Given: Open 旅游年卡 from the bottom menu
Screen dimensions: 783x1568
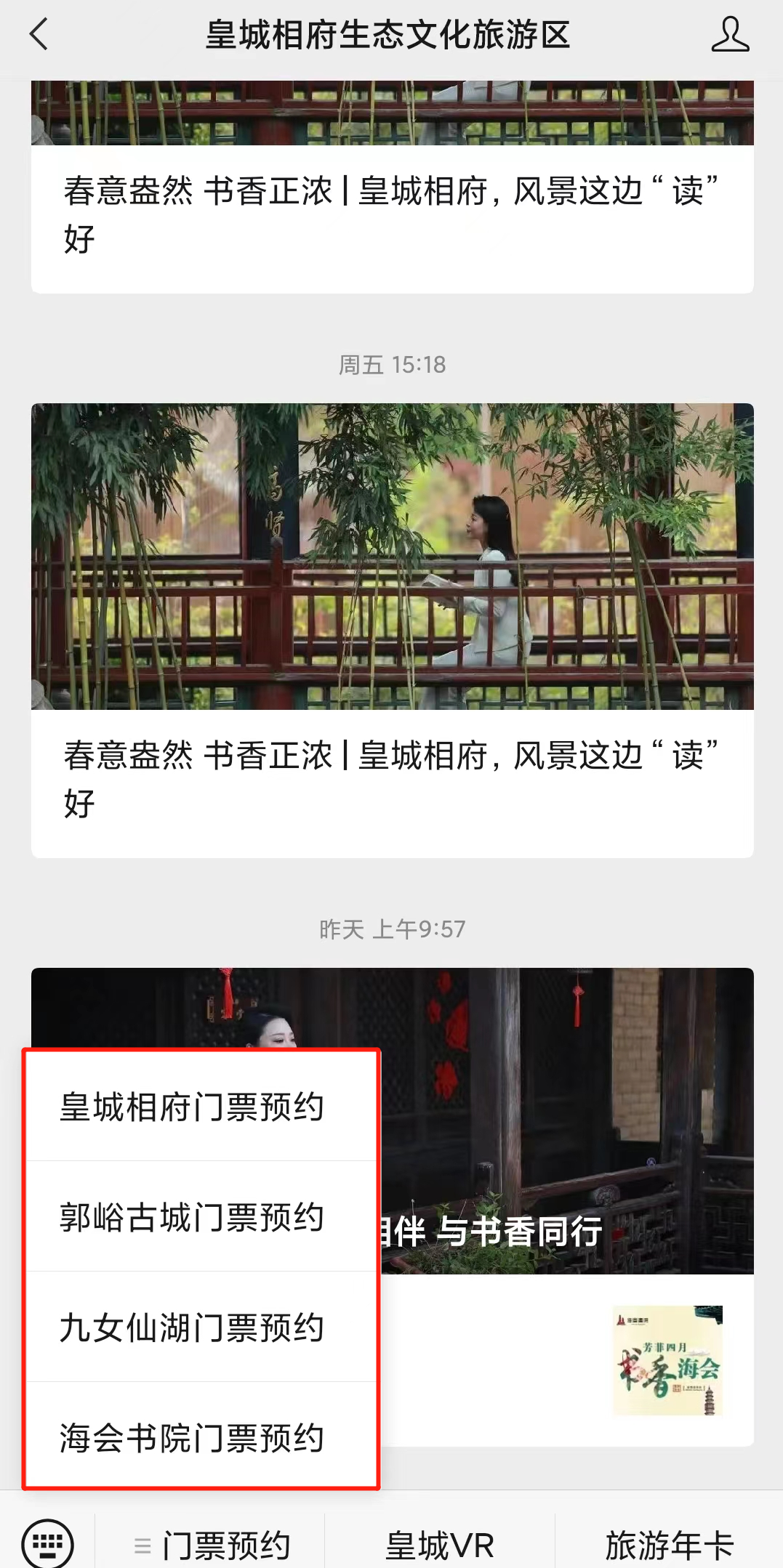Looking at the screenshot, I should pyautogui.click(x=670, y=1545).
